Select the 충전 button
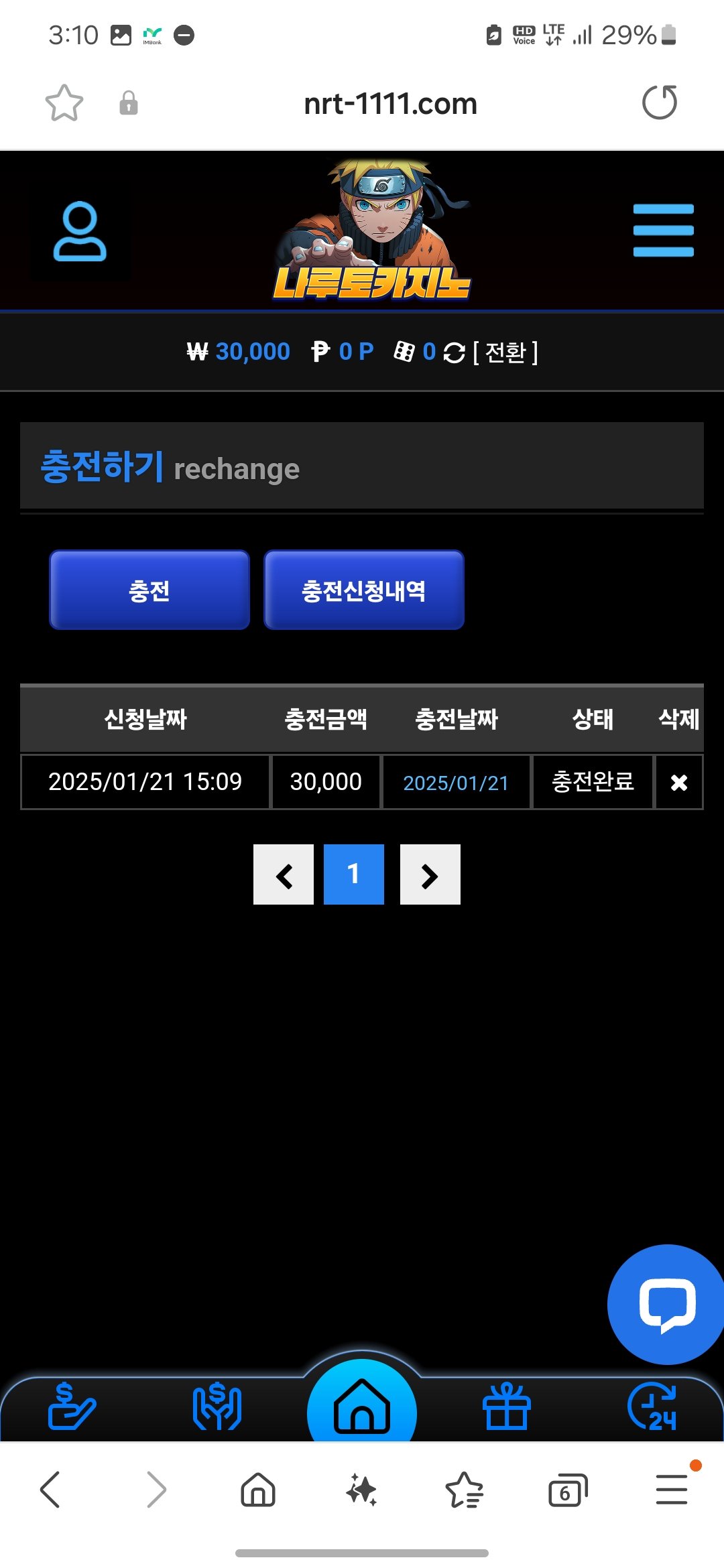 (x=149, y=590)
